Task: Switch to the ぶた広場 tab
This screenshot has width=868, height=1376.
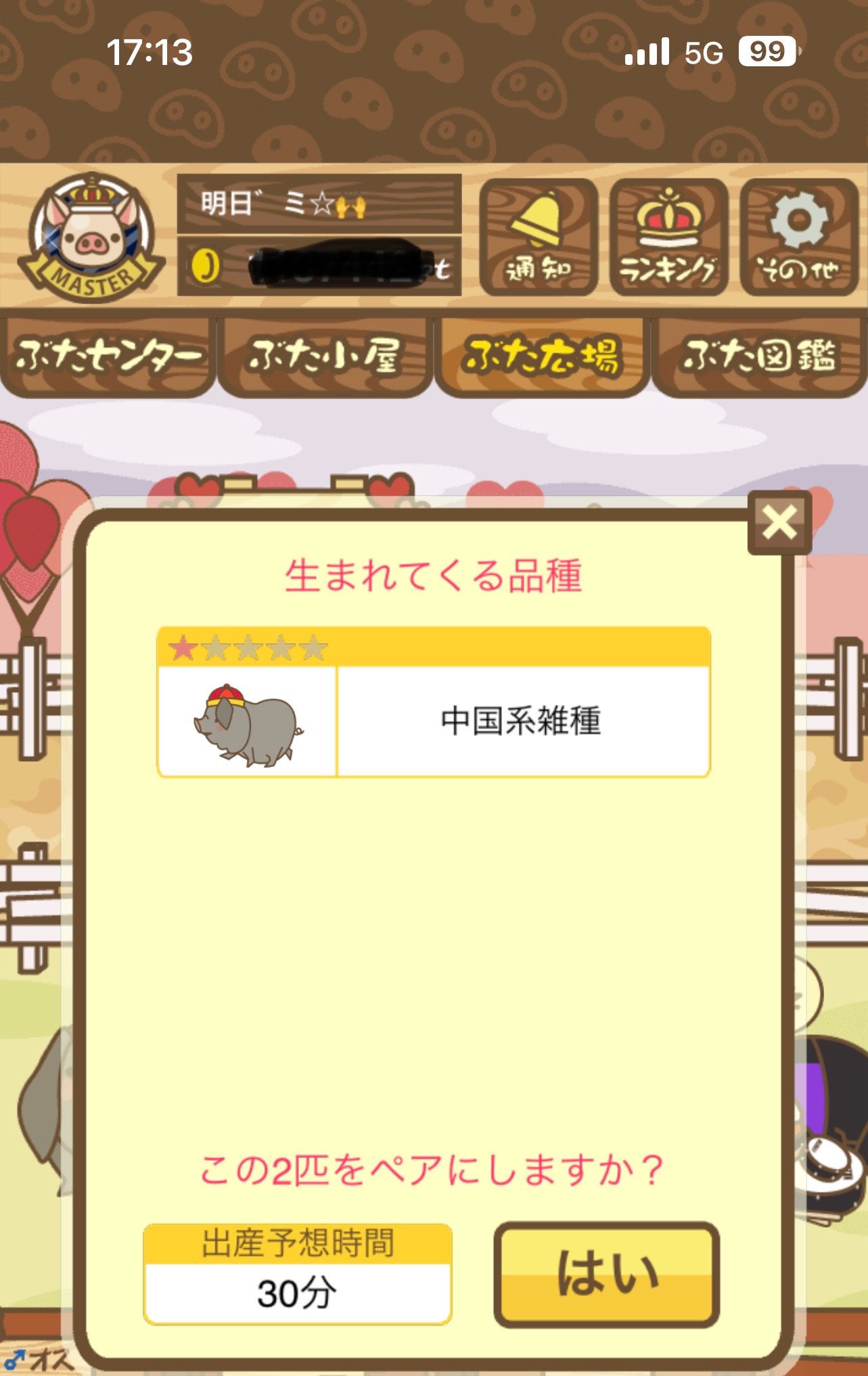Action: pyautogui.click(x=541, y=357)
